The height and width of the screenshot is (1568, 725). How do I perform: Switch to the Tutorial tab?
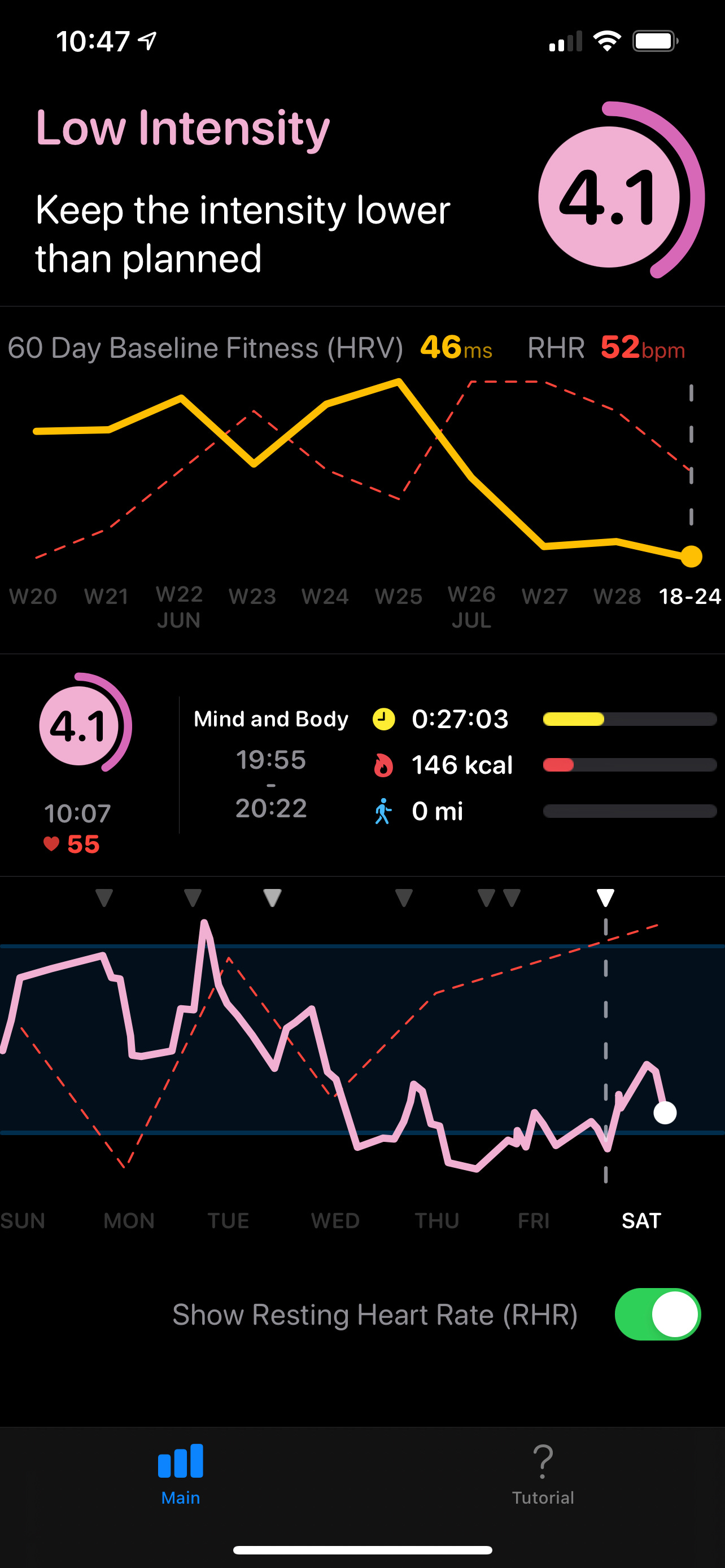click(x=543, y=1475)
